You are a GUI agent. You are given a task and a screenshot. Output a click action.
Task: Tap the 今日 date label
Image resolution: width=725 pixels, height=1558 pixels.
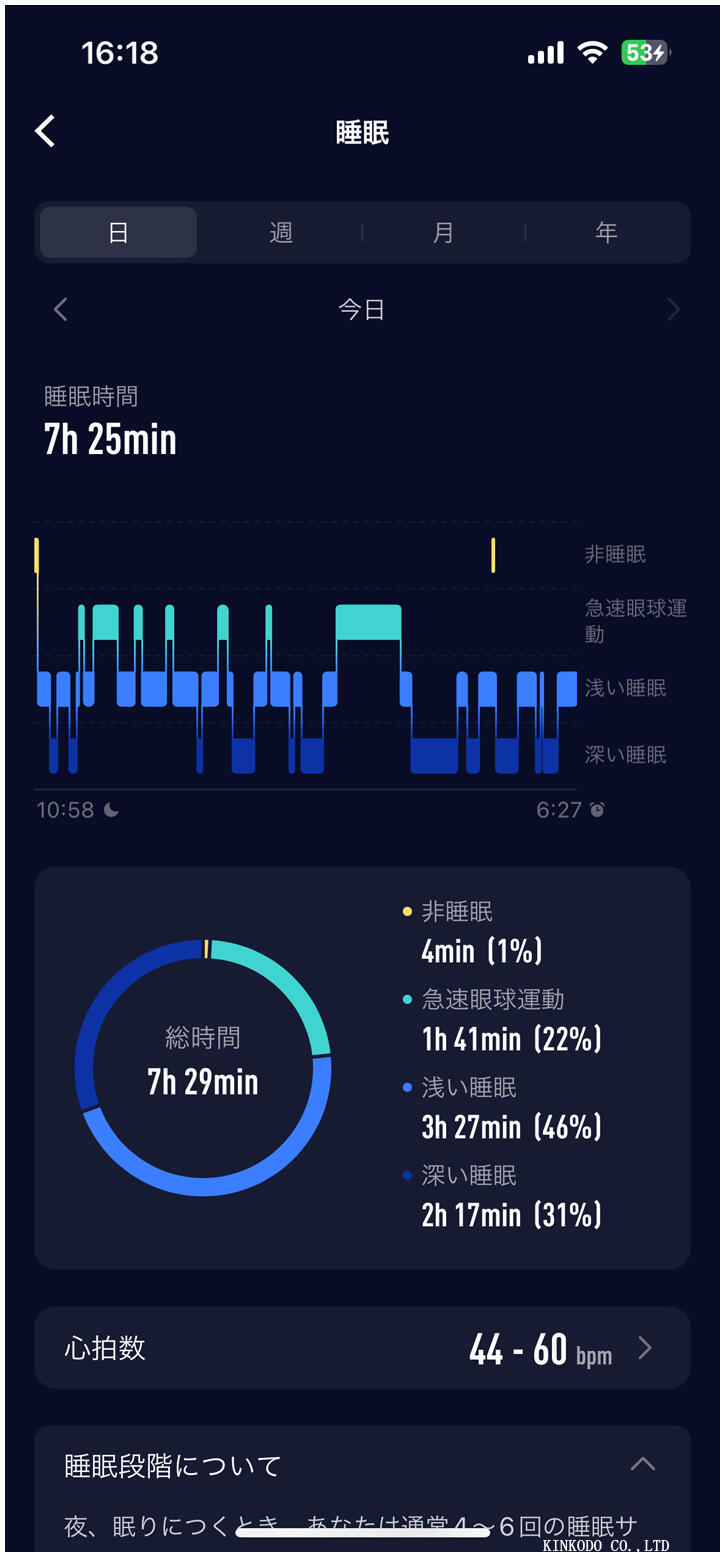coord(362,309)
